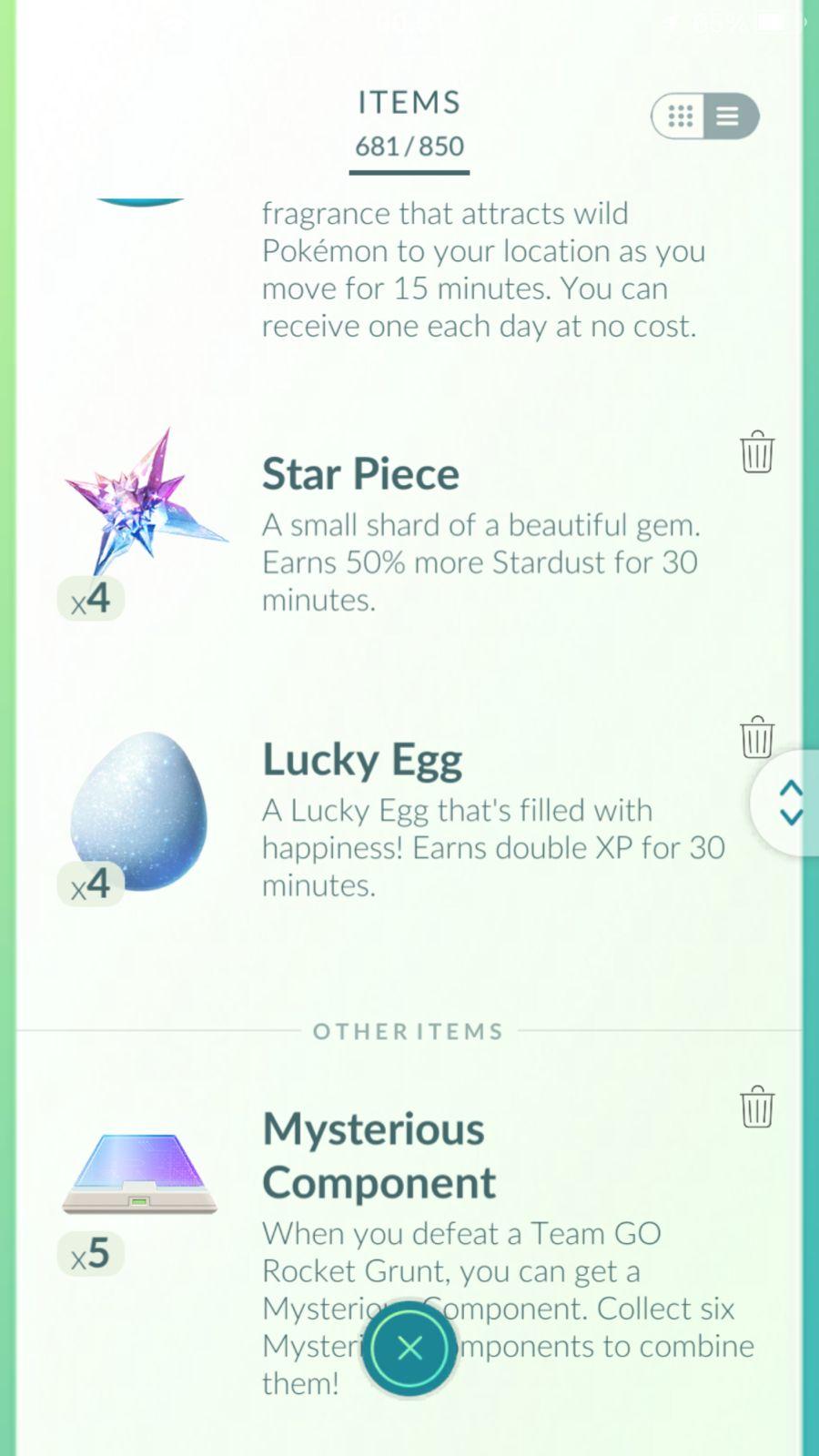This screenshot has height=1456, width=819.
Task: Tap the up-down scroll handle
Action: click(789, 803)
